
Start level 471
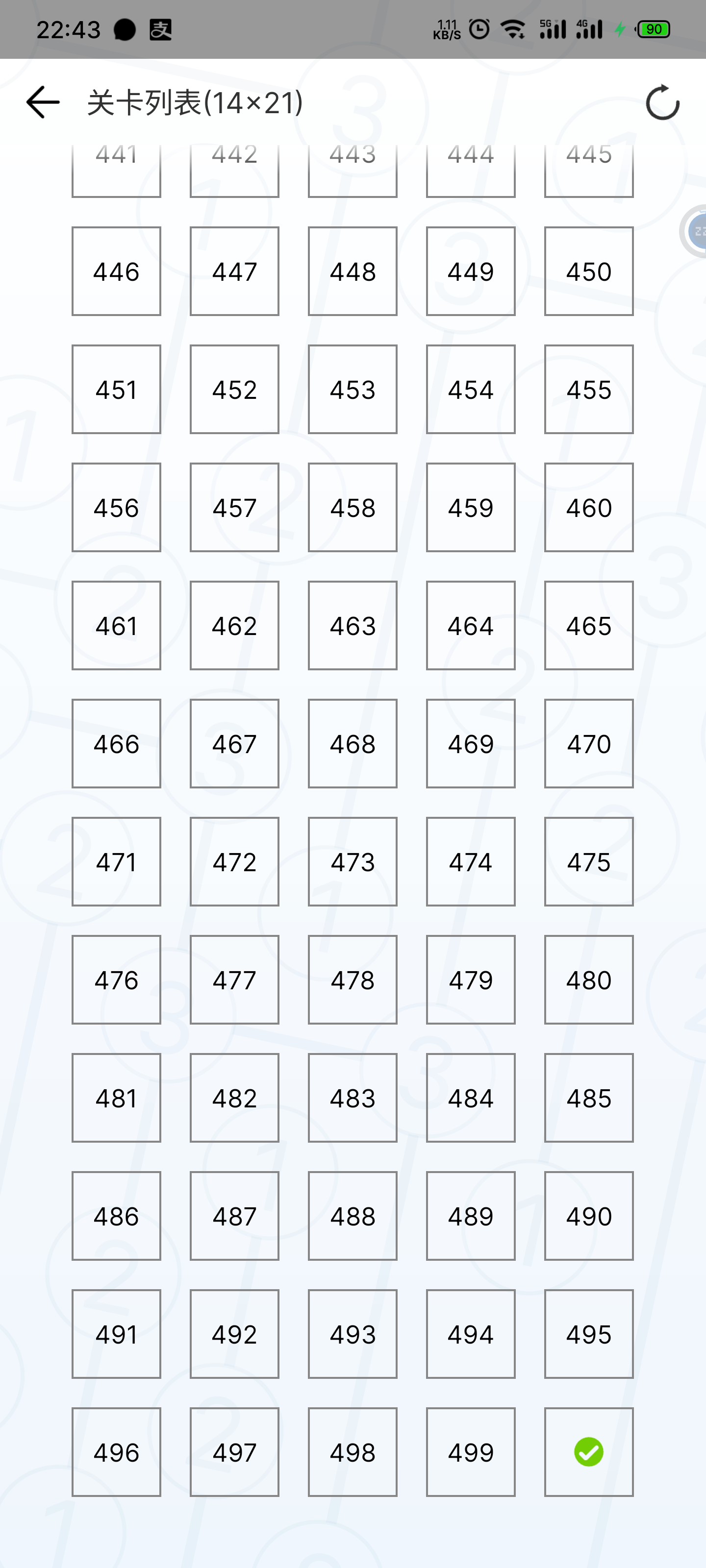click(116, 862)
